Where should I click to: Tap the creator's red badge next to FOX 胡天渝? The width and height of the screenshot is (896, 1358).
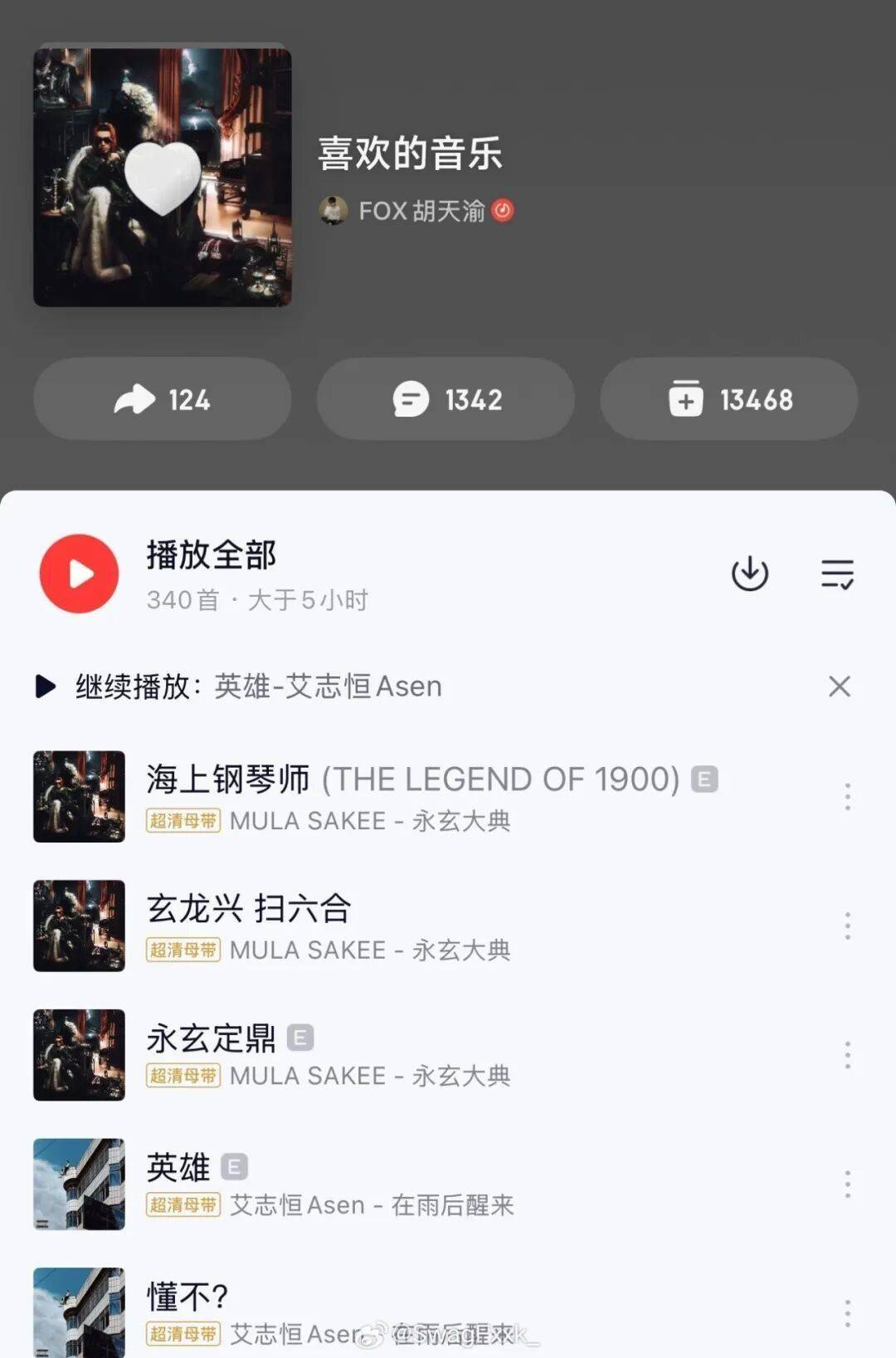click(x=504, y=212)
